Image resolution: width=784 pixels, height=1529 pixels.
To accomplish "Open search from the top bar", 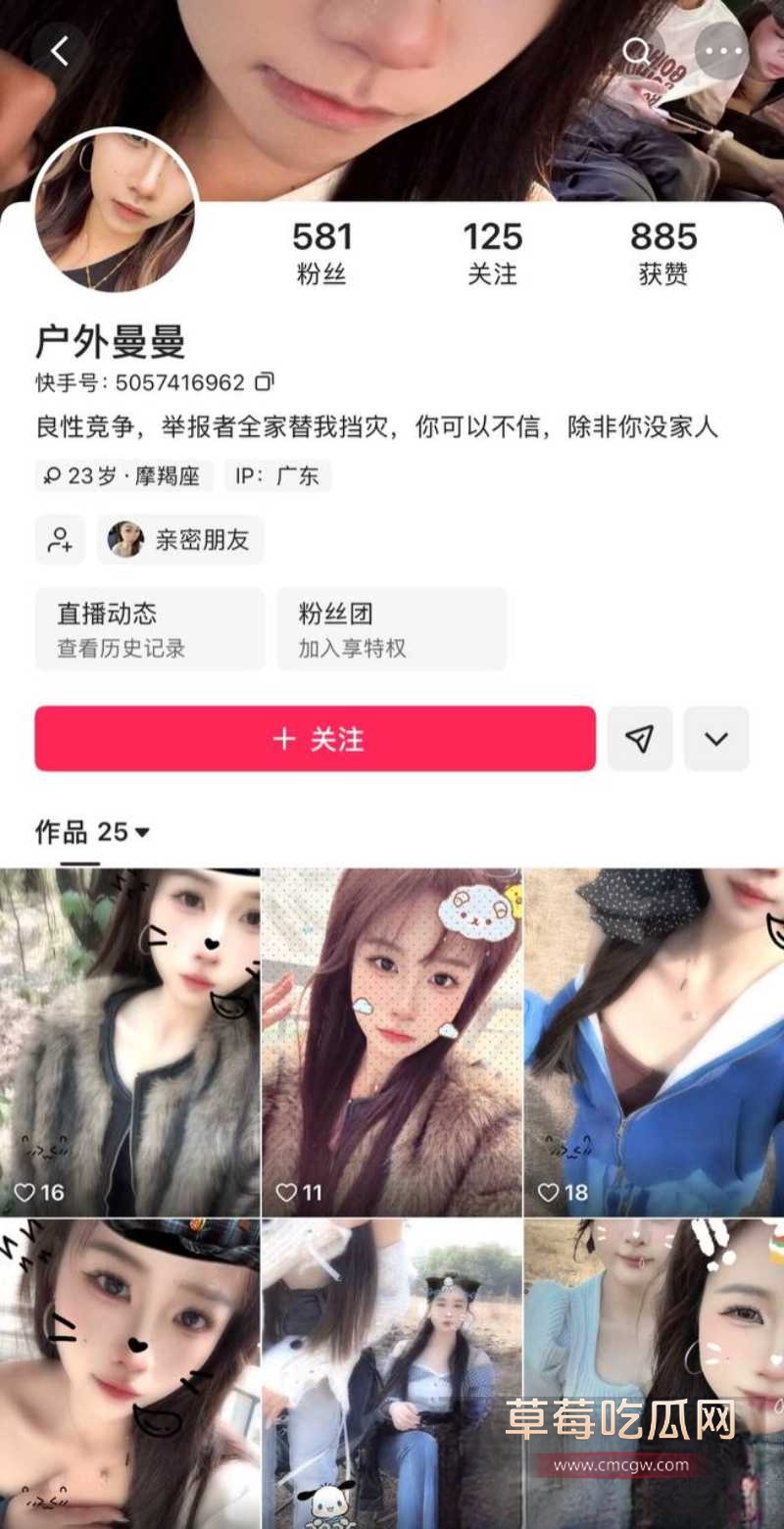I will click(x=638, y=50).
